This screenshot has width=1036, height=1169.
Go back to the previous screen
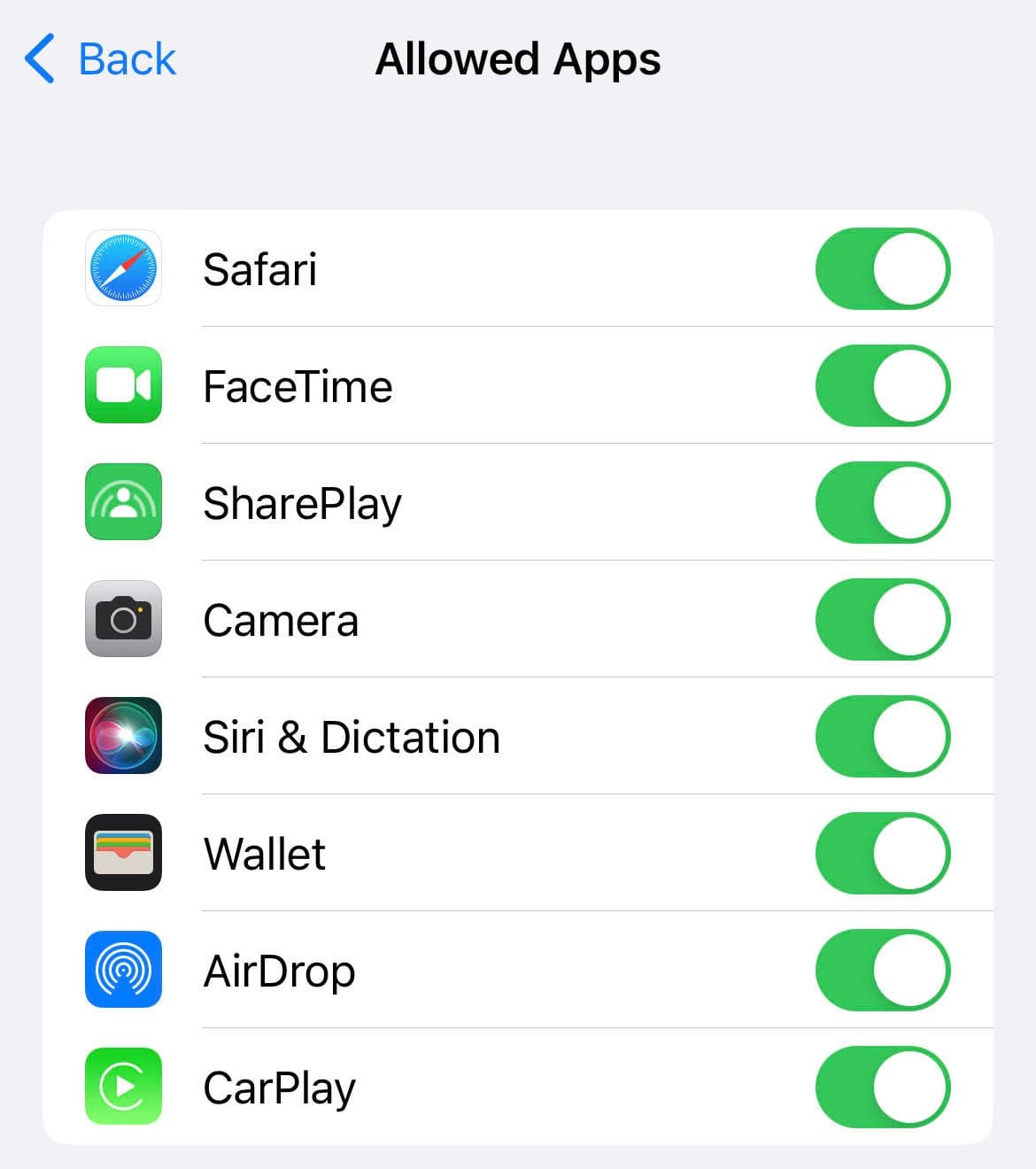(x=100, y=59)
